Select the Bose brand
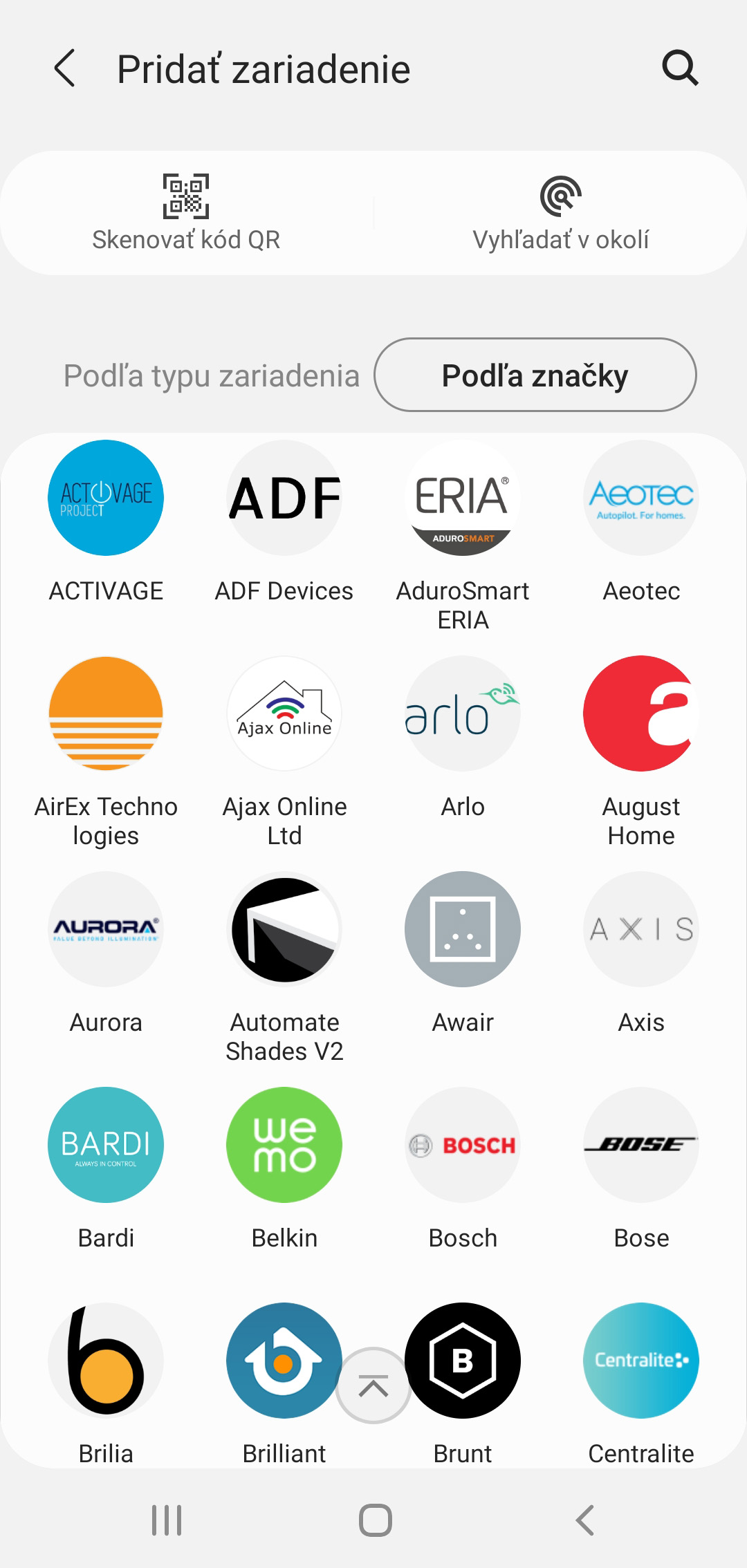Screen dimensions: 747x1568 641,1170
